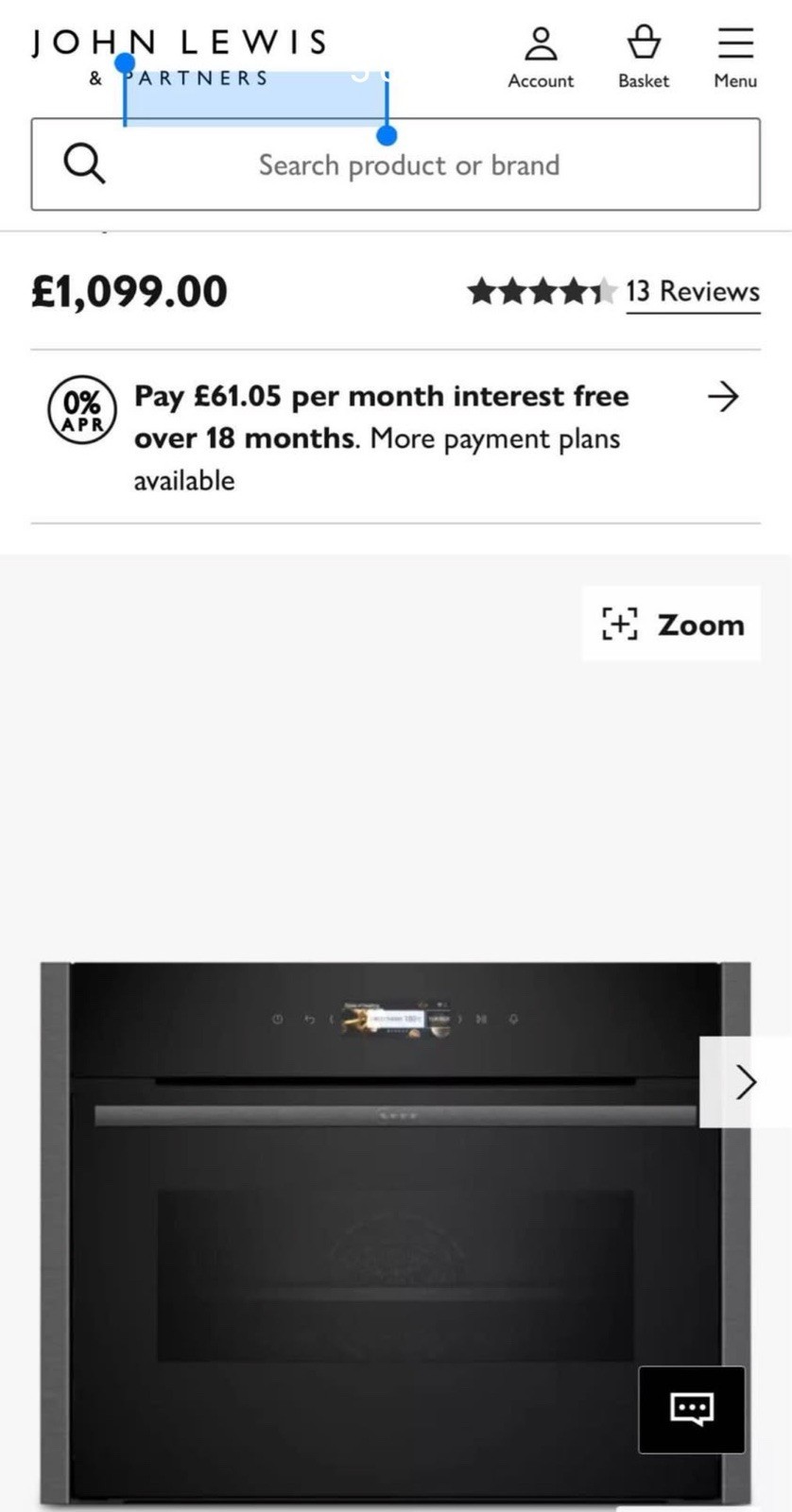
Task: Zoom into the product image
Action: tap(672, 624)
